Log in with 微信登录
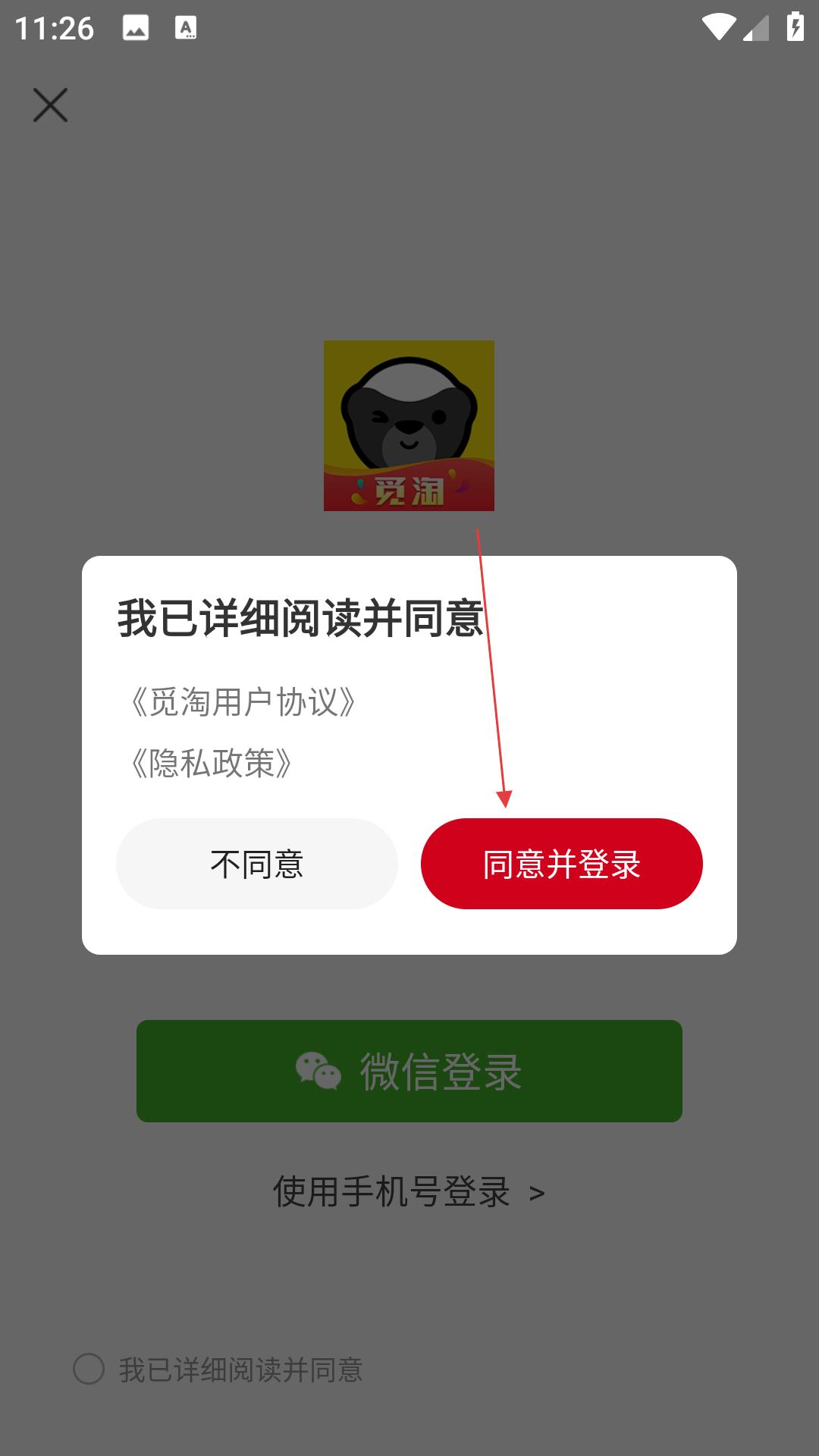 click(x=409, y=1071)
